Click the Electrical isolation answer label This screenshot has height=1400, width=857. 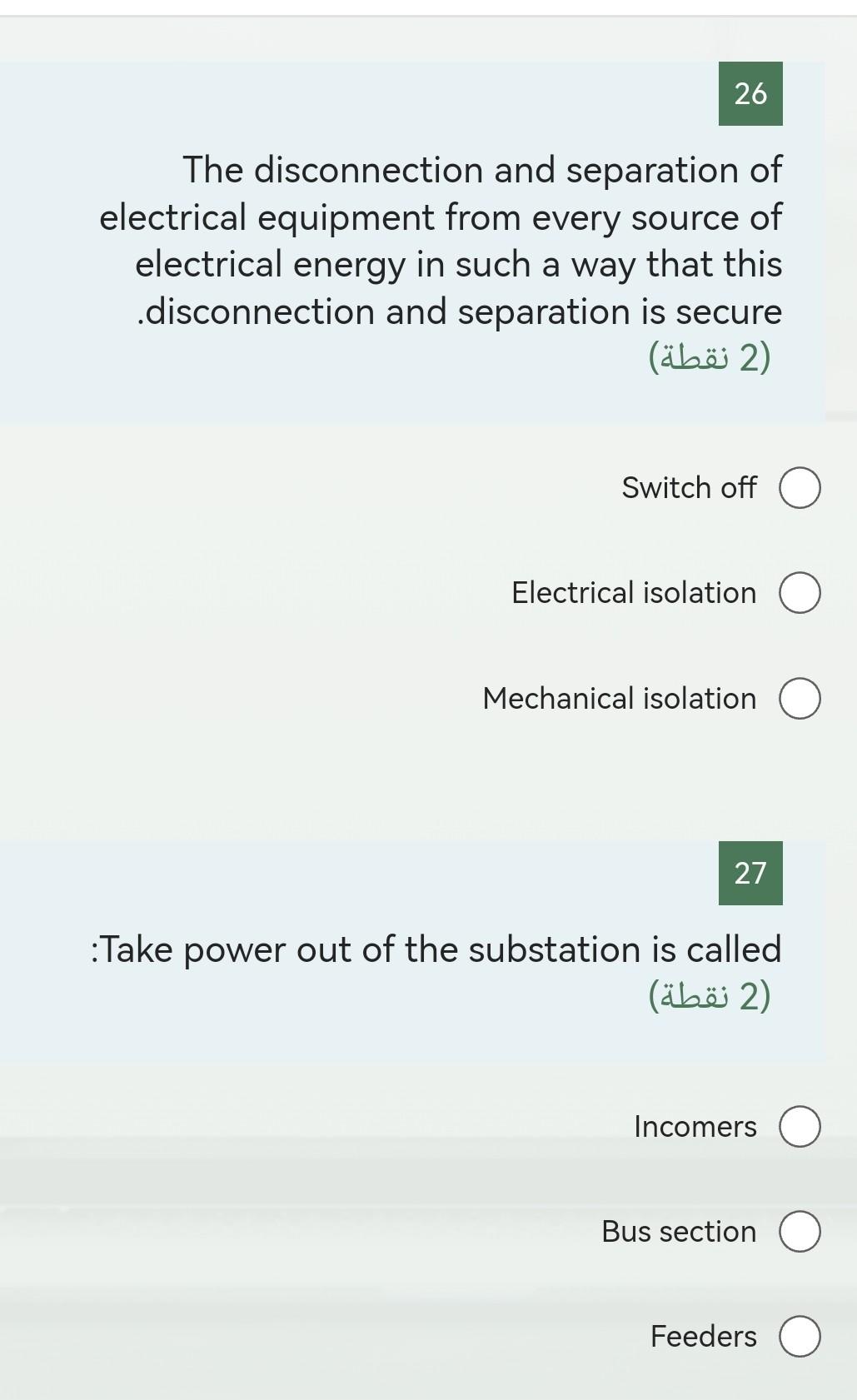[634, 594]
